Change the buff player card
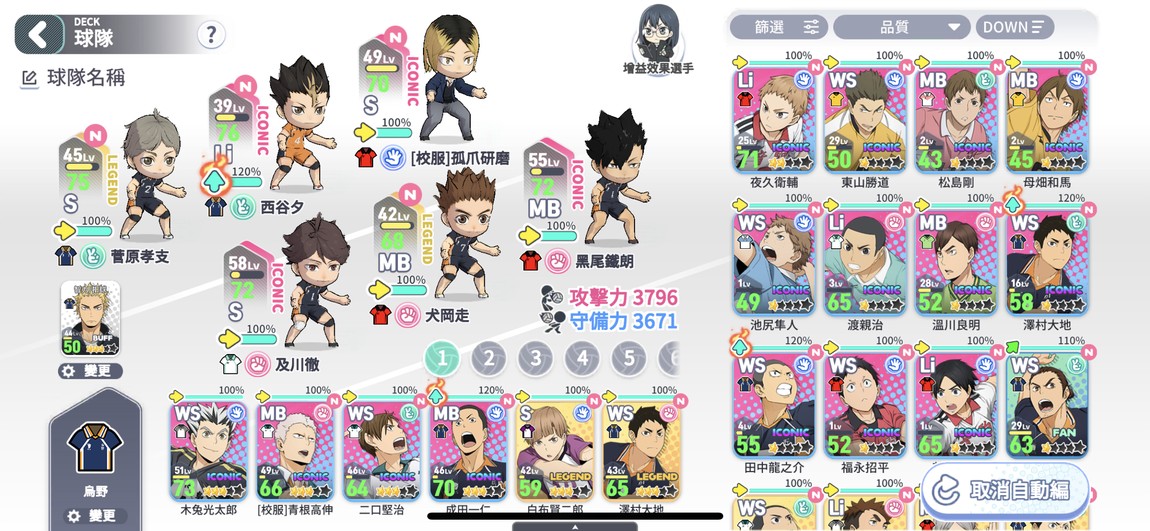Viewport: 1150px width, 531px height. point(90,371)
